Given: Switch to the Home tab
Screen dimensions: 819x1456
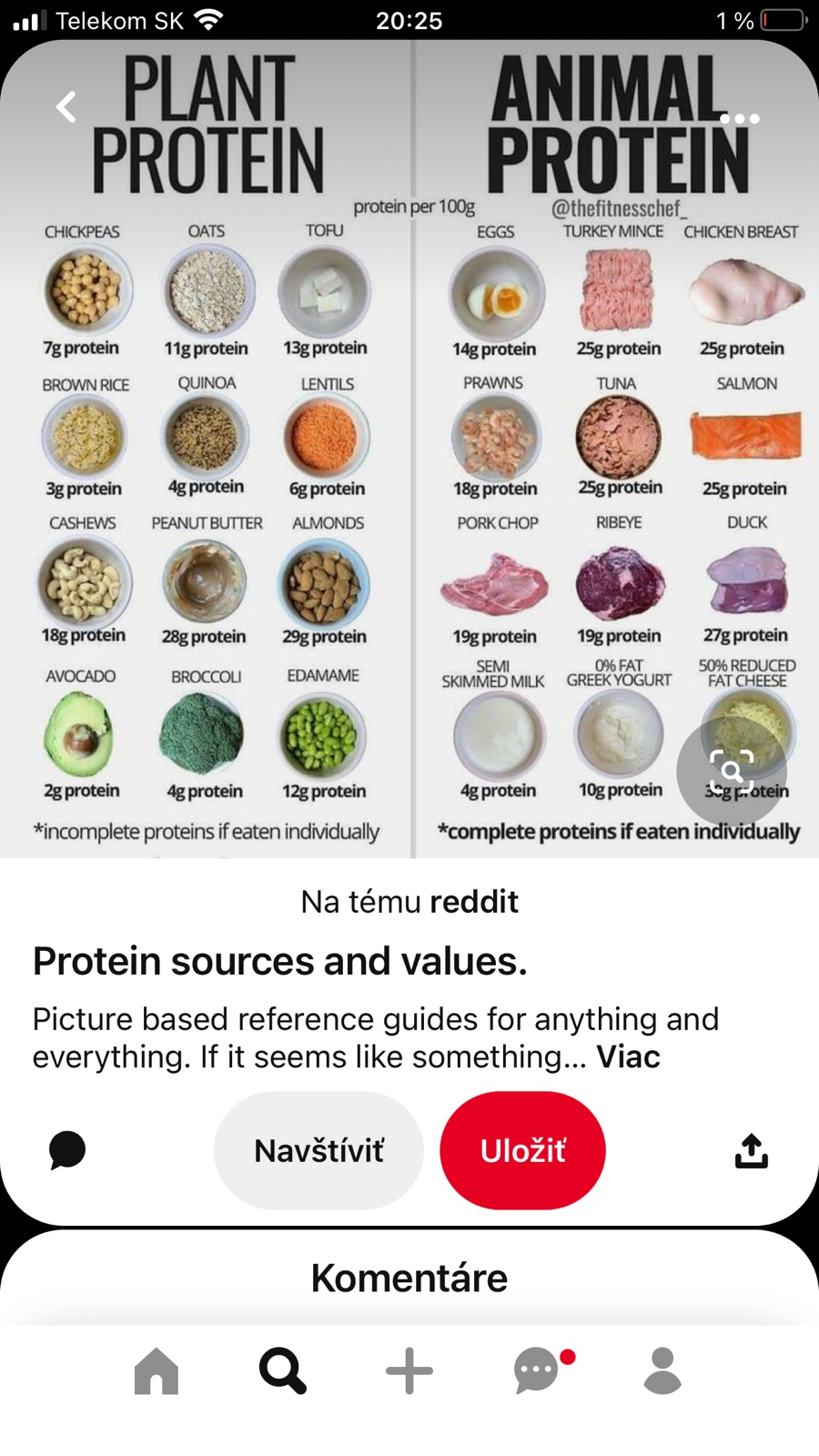Looking at the screenshot, I should point(157,1370).
